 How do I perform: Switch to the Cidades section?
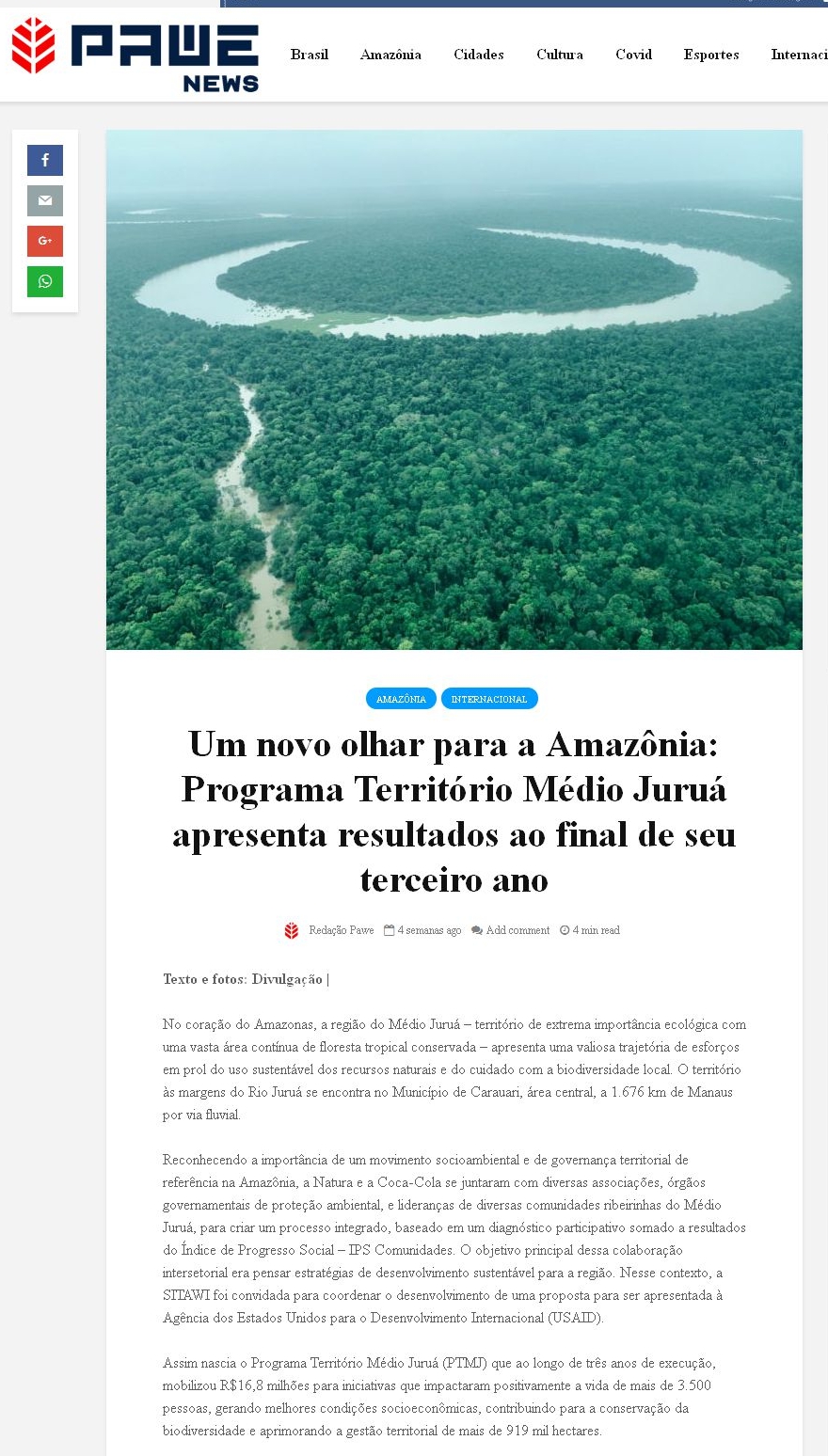click(x=479, y=55)
